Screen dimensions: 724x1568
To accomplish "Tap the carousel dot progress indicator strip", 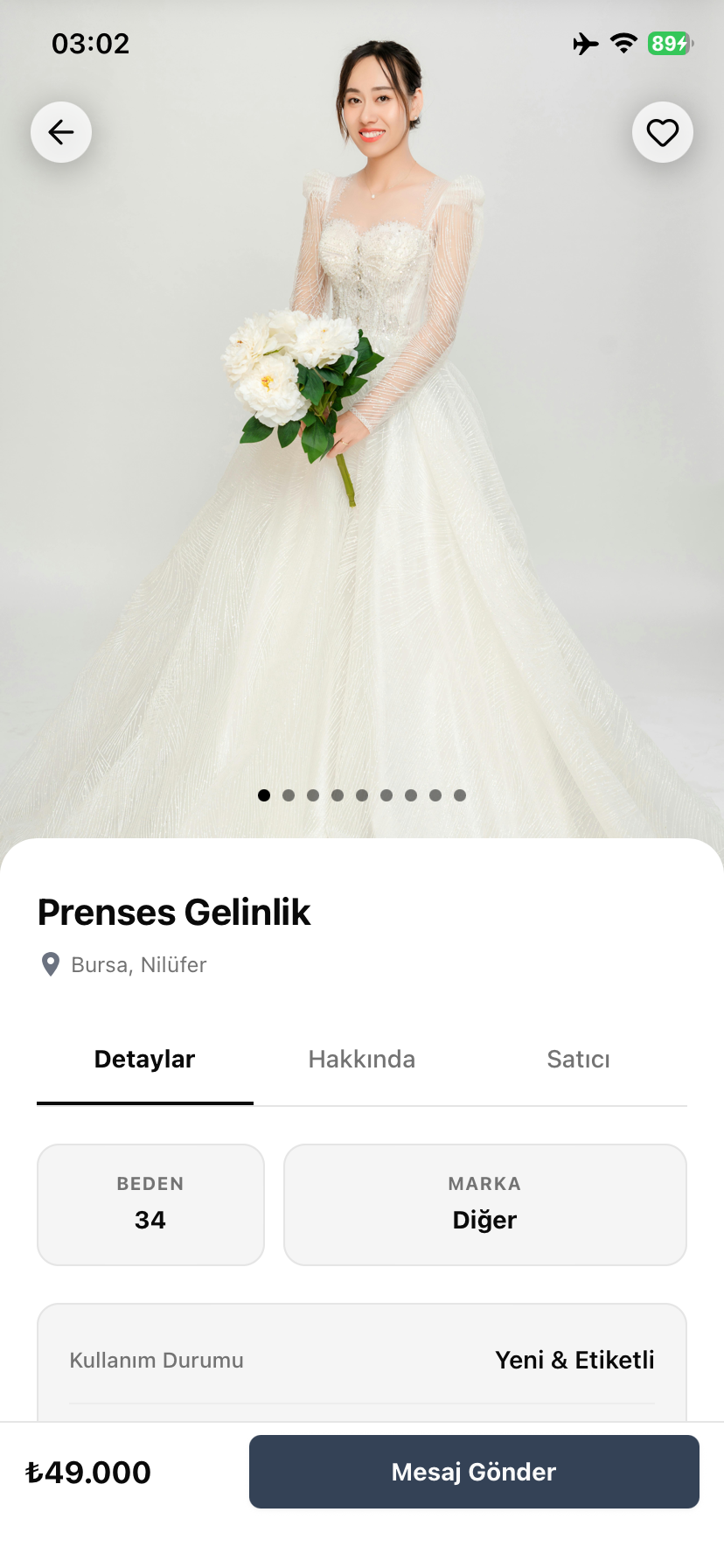I will tap(362, 795).
